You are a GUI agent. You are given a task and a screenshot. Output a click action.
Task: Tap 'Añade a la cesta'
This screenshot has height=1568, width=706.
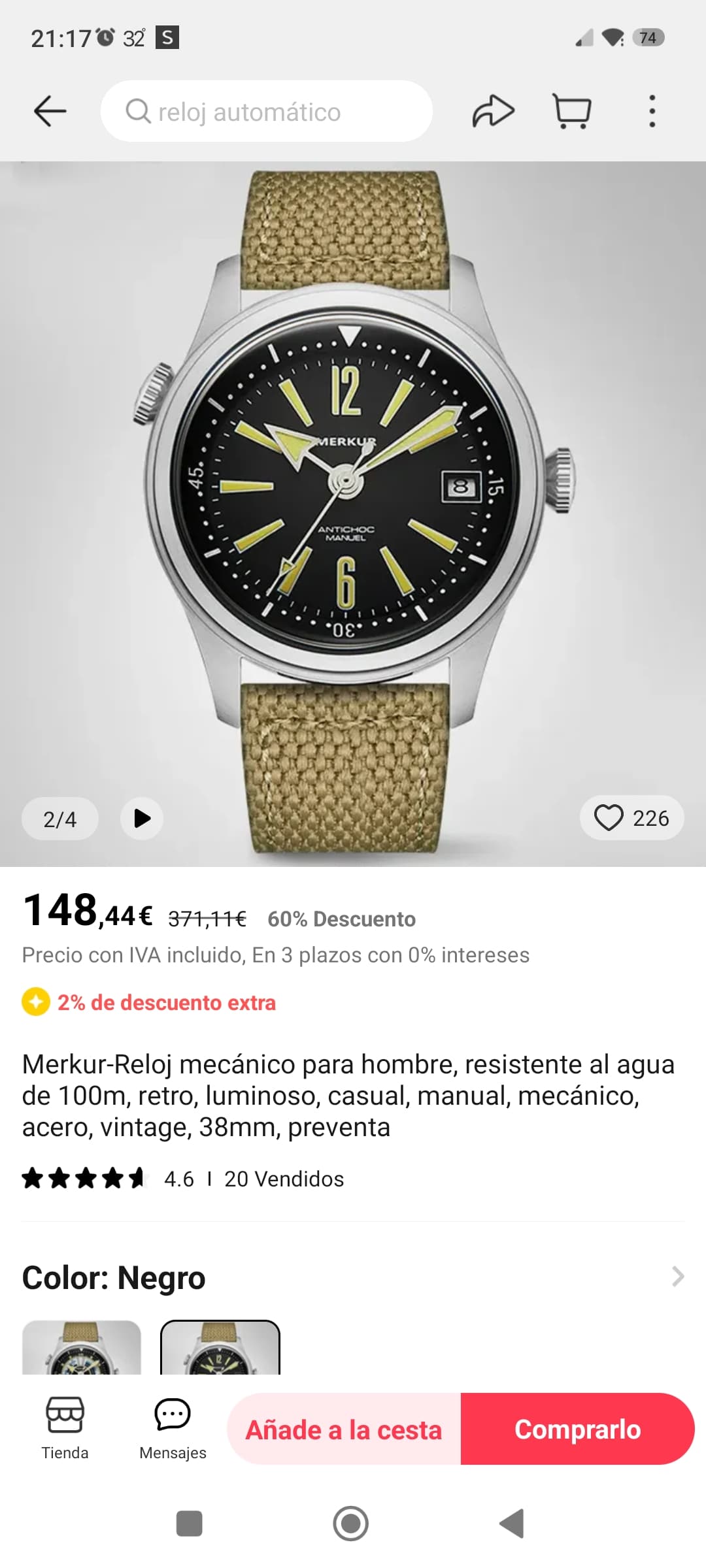pyautogui.click(x=344, y=1429)
